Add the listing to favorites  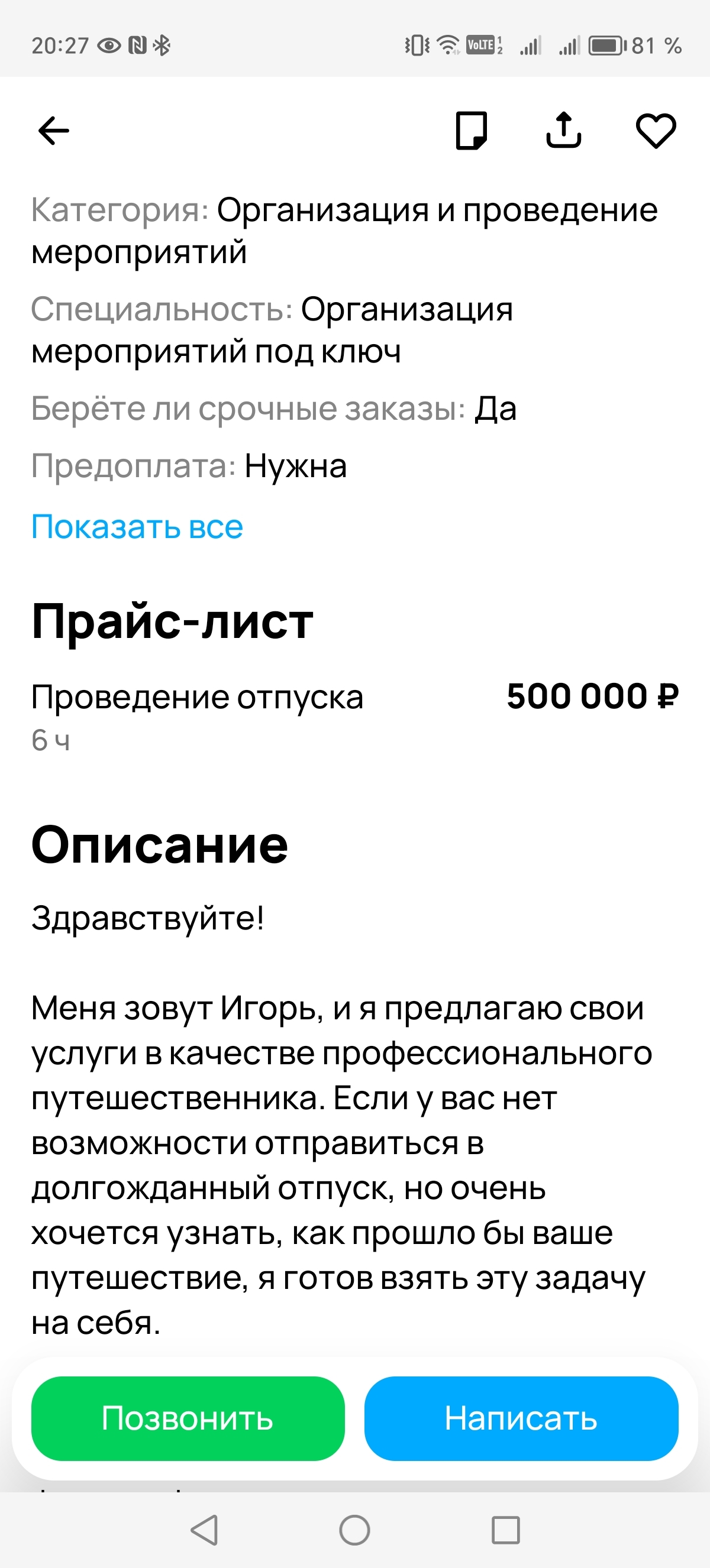click(656, 131)
